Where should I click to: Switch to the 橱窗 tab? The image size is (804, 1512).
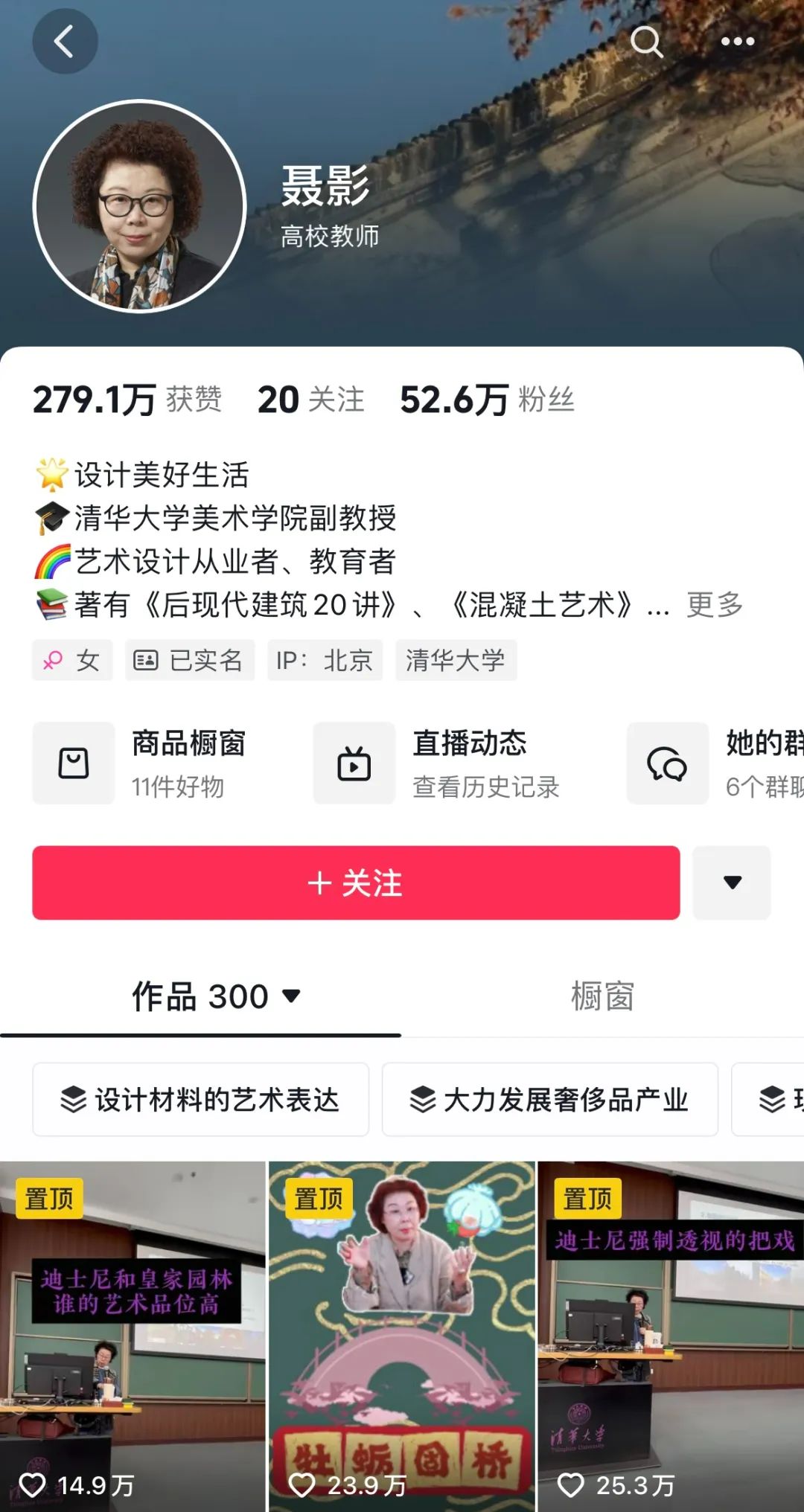[x=602, y=996]
